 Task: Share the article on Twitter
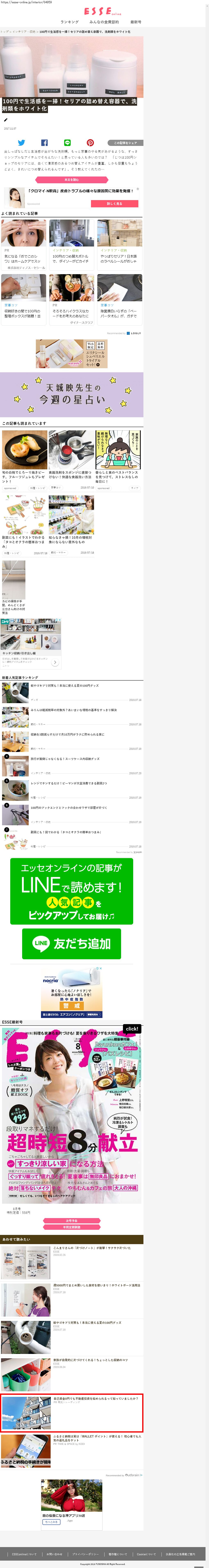click(21, 142)
